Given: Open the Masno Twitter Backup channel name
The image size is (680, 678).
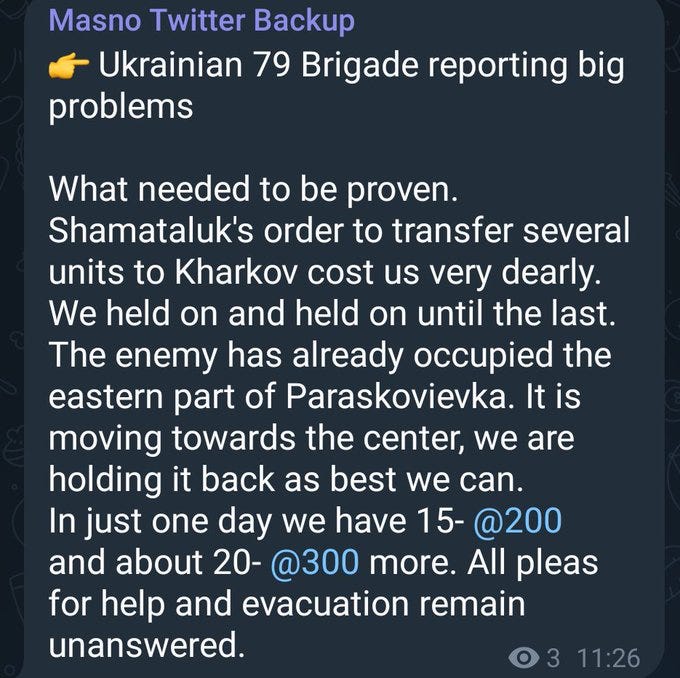Looking at the screenshot, I should pos(201,19).
